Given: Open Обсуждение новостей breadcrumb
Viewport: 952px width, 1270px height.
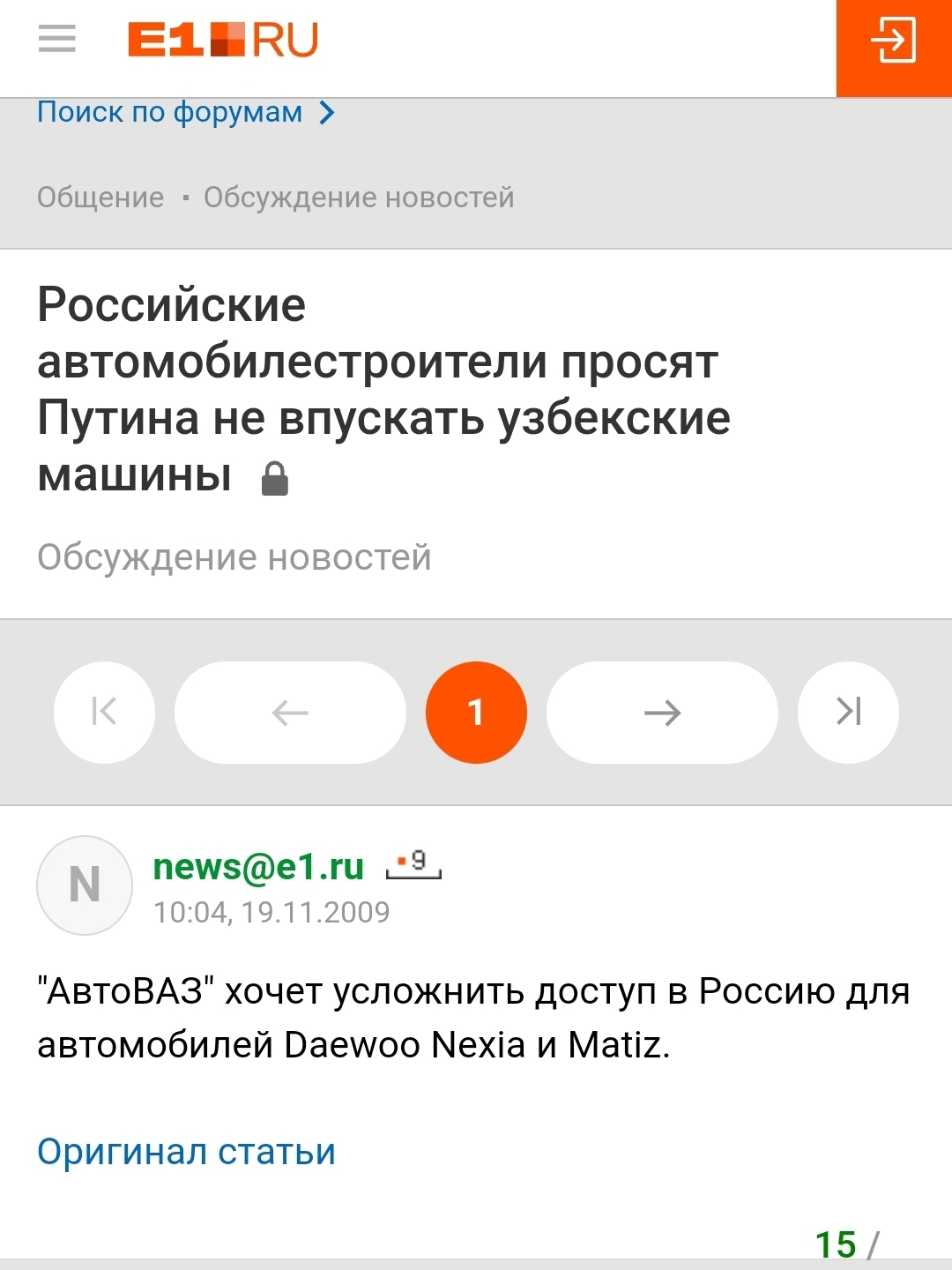Looking at the screenshot, I should click(359, 198).
